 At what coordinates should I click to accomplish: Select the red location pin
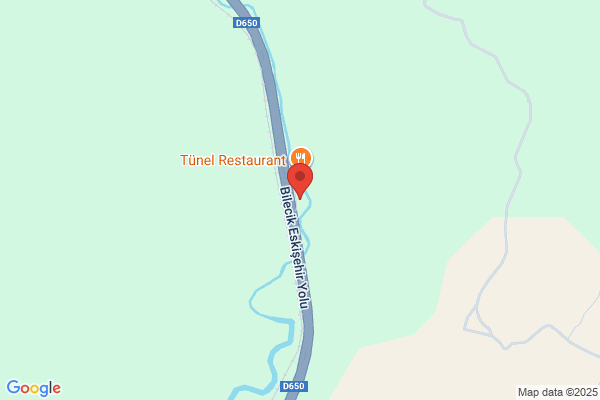click(x=300, y=181)
